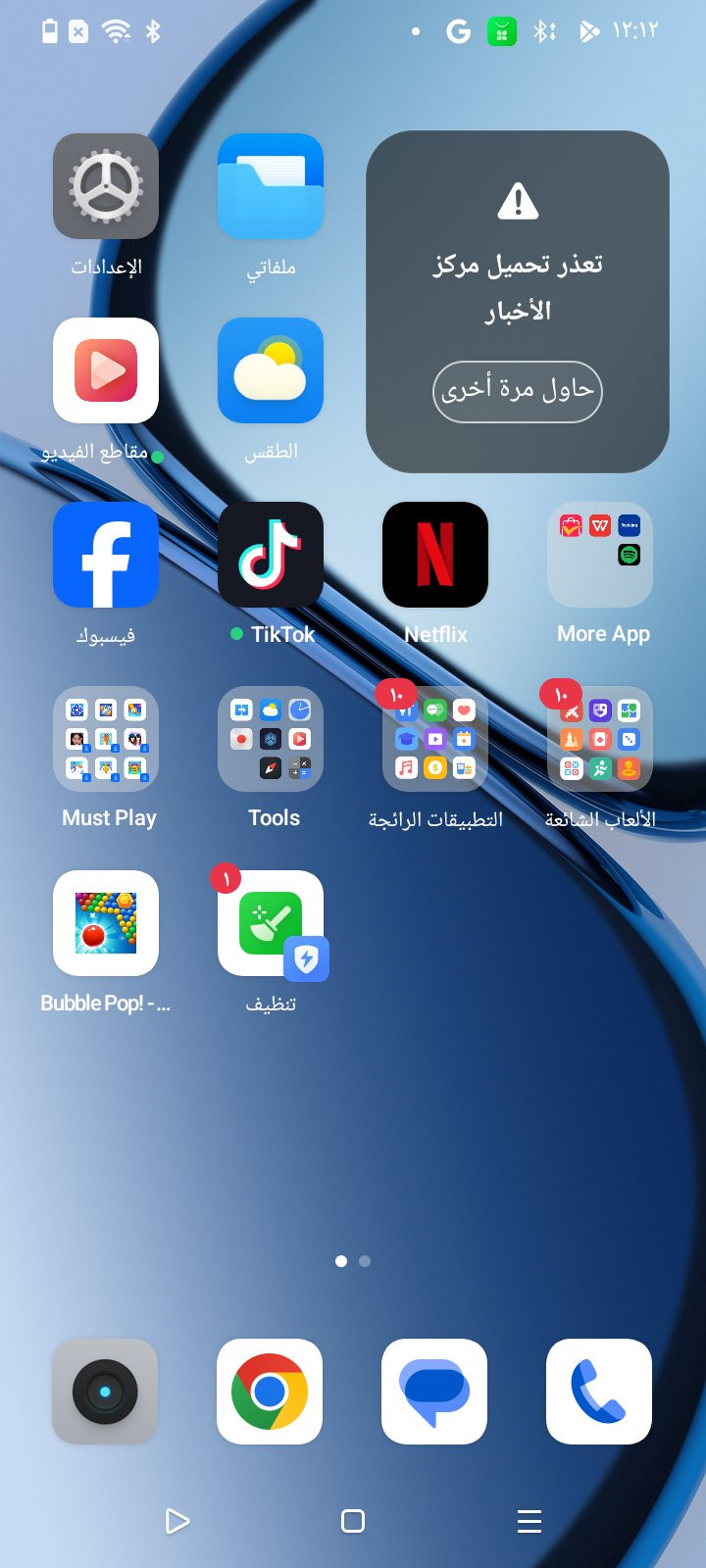Open the الطقس weather app
706x1568 pixels.
click(271, 370)
